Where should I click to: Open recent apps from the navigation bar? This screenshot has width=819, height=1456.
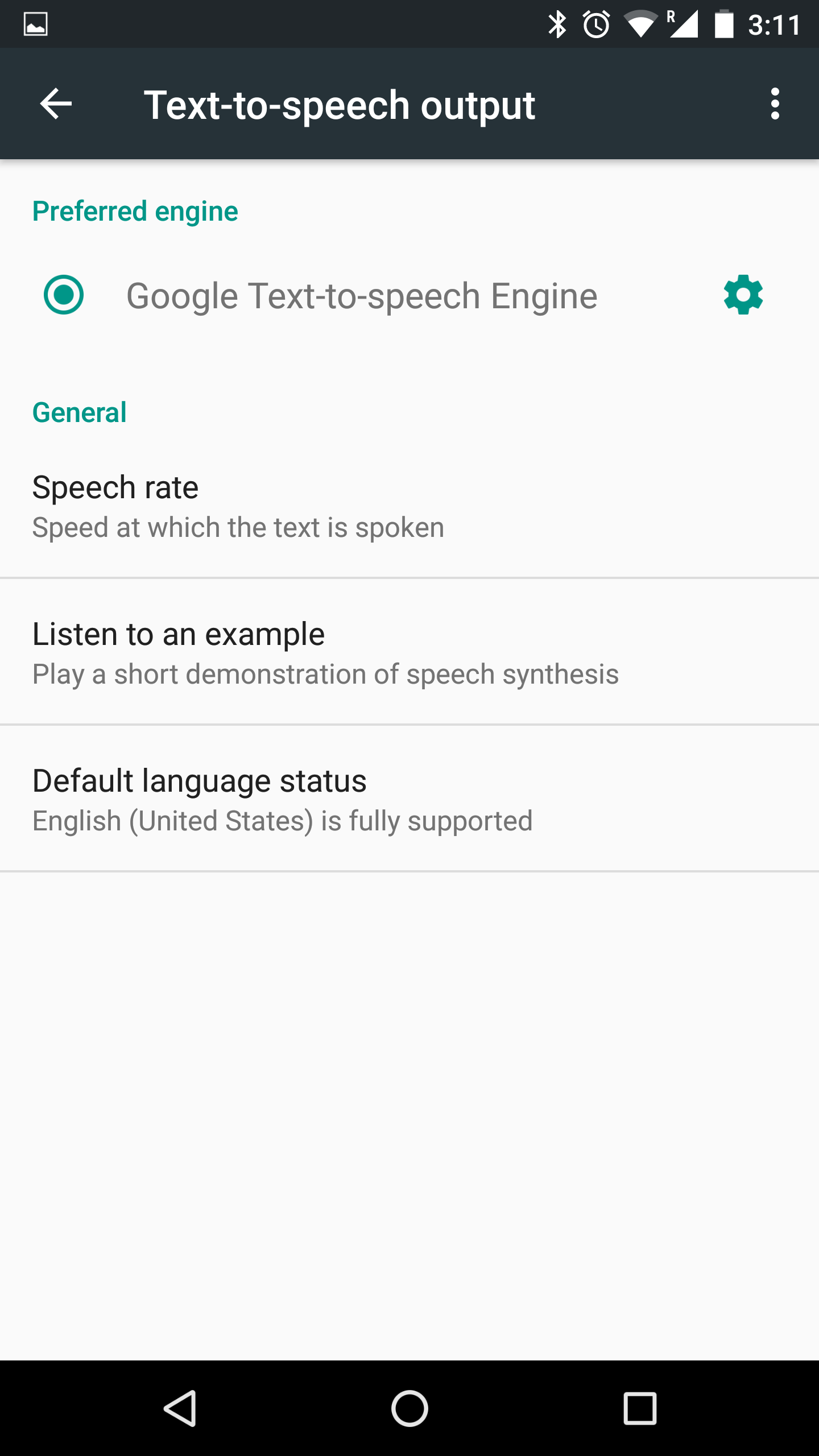point(640,1408)
